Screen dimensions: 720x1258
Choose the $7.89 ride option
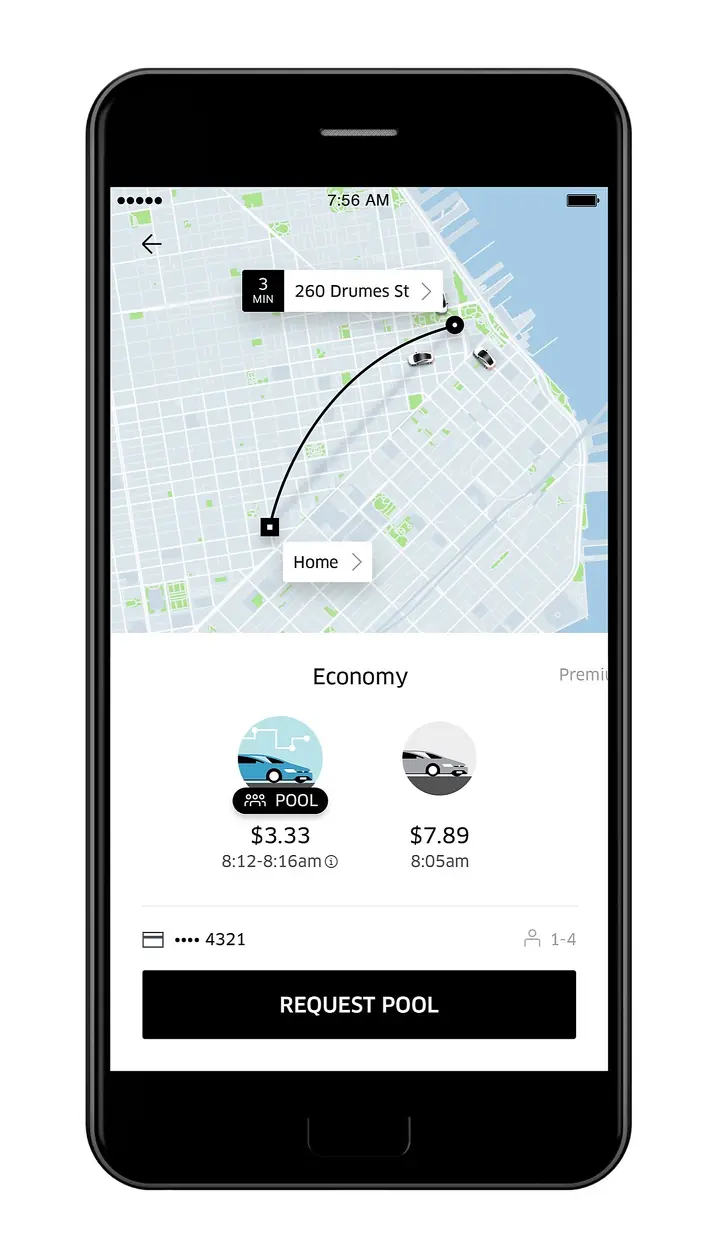click(x=439, y=760)
